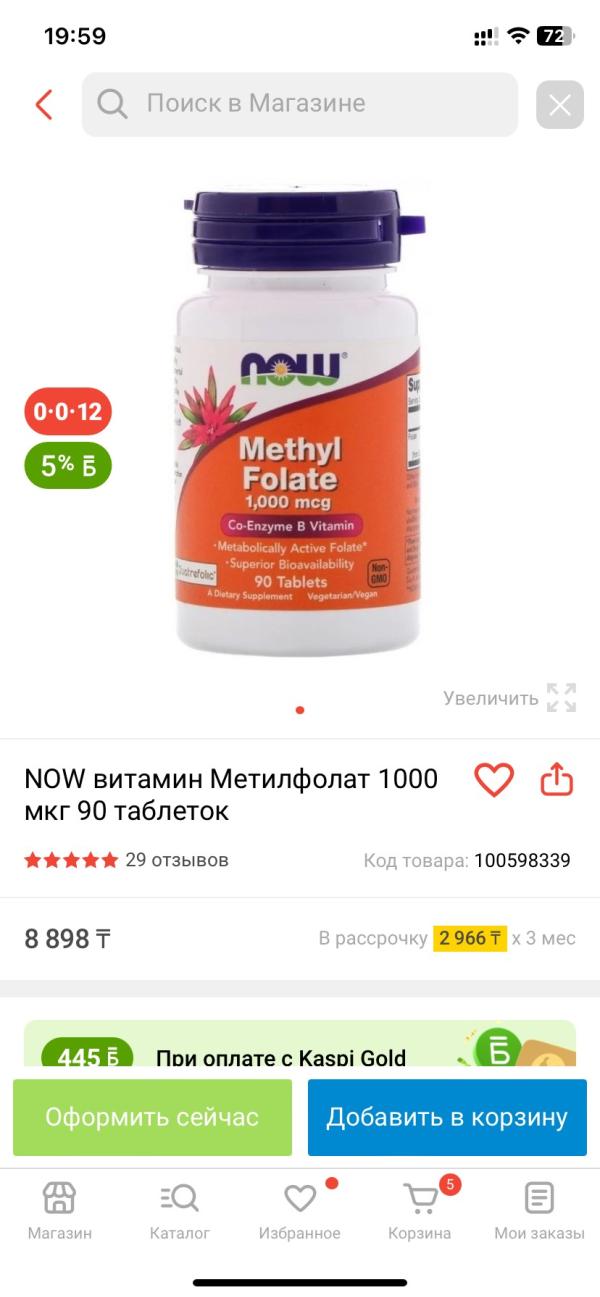Go back using the red arrow
600x1297 pixels.
coord(44,104)
